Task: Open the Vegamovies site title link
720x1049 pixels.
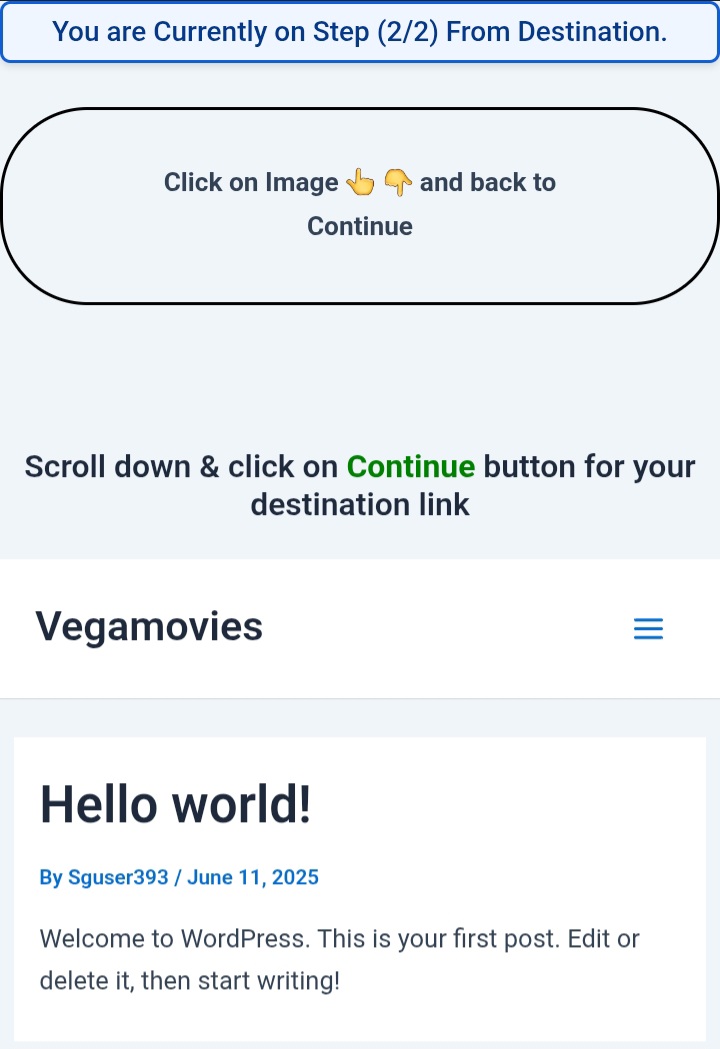Action: (x=149, y=627)
